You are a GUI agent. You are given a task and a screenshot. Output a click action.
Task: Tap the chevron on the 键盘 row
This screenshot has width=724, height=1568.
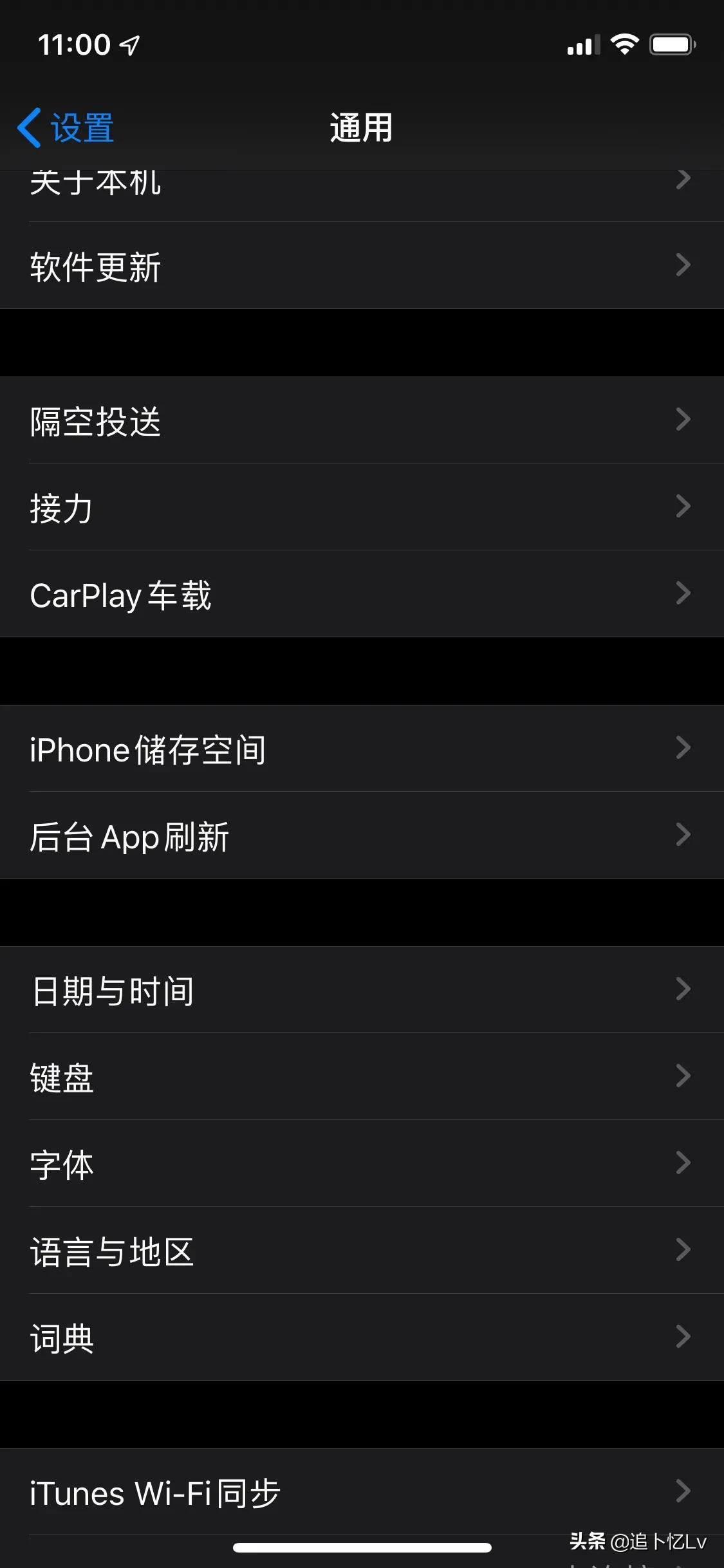point(683,1076)
